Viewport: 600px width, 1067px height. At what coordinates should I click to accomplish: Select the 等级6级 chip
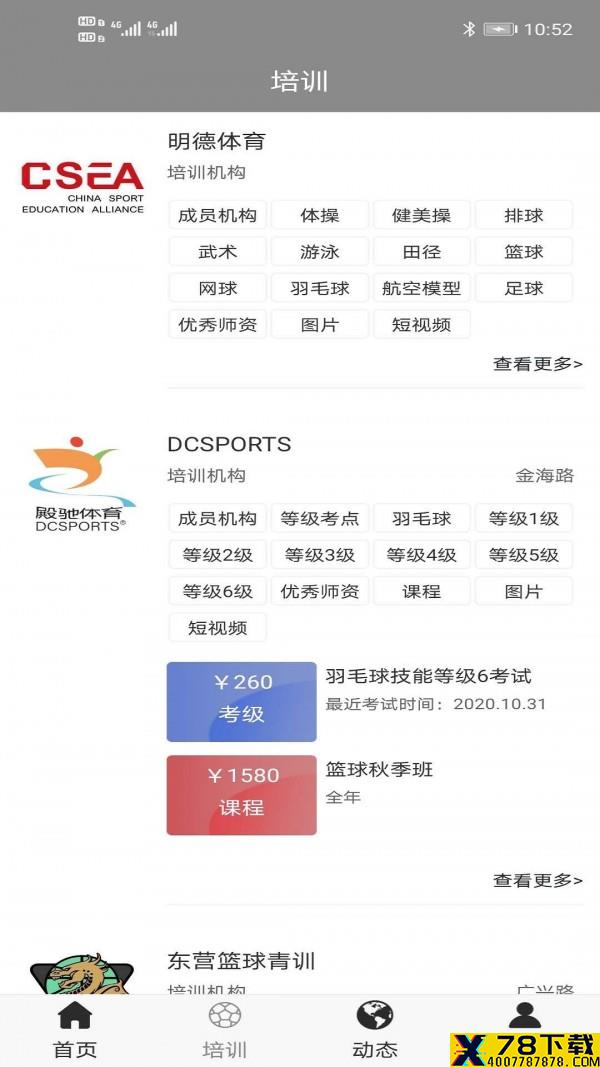[218, 591]
